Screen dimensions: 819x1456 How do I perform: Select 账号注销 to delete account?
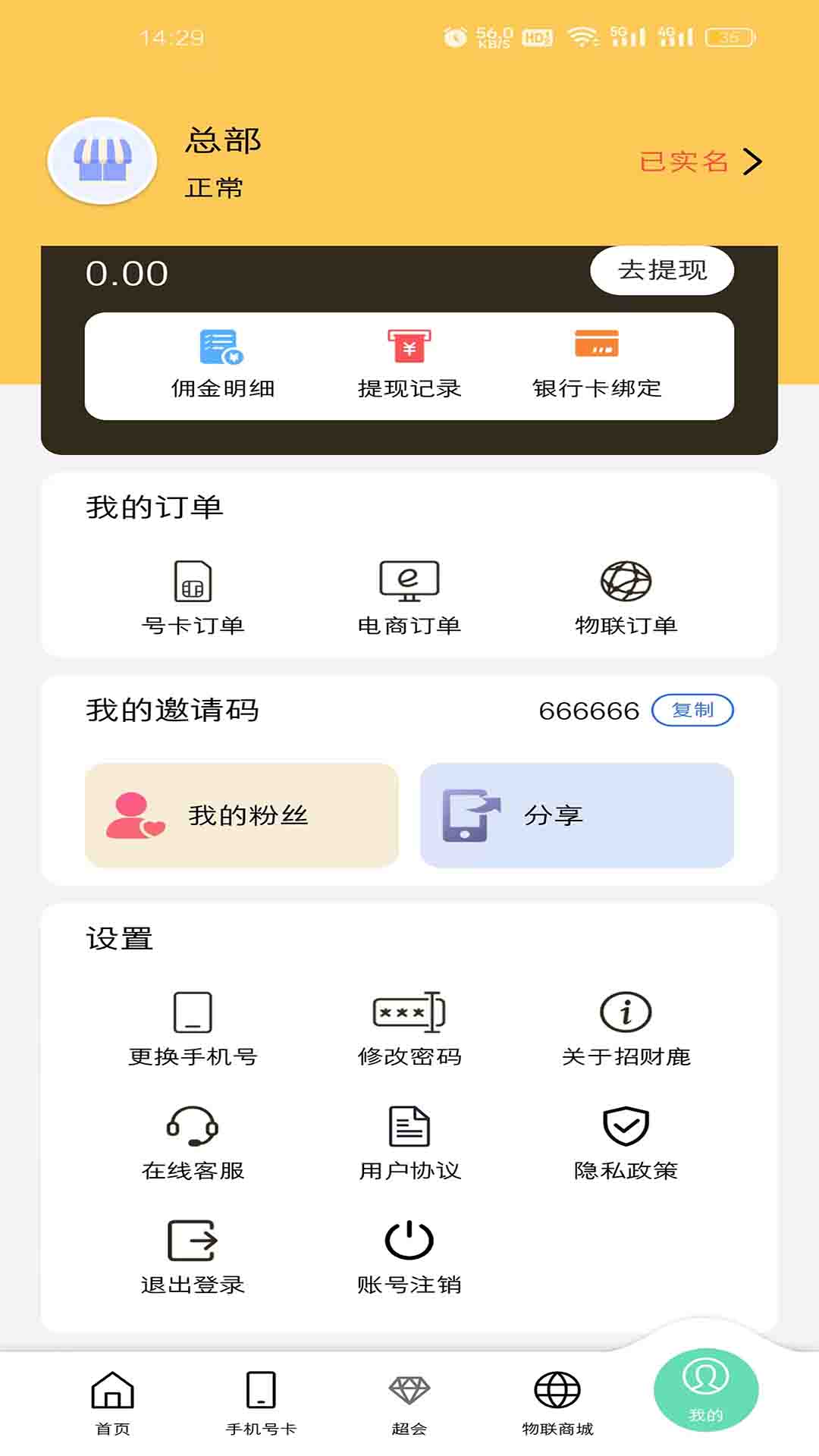click(x=409, y=1257)
